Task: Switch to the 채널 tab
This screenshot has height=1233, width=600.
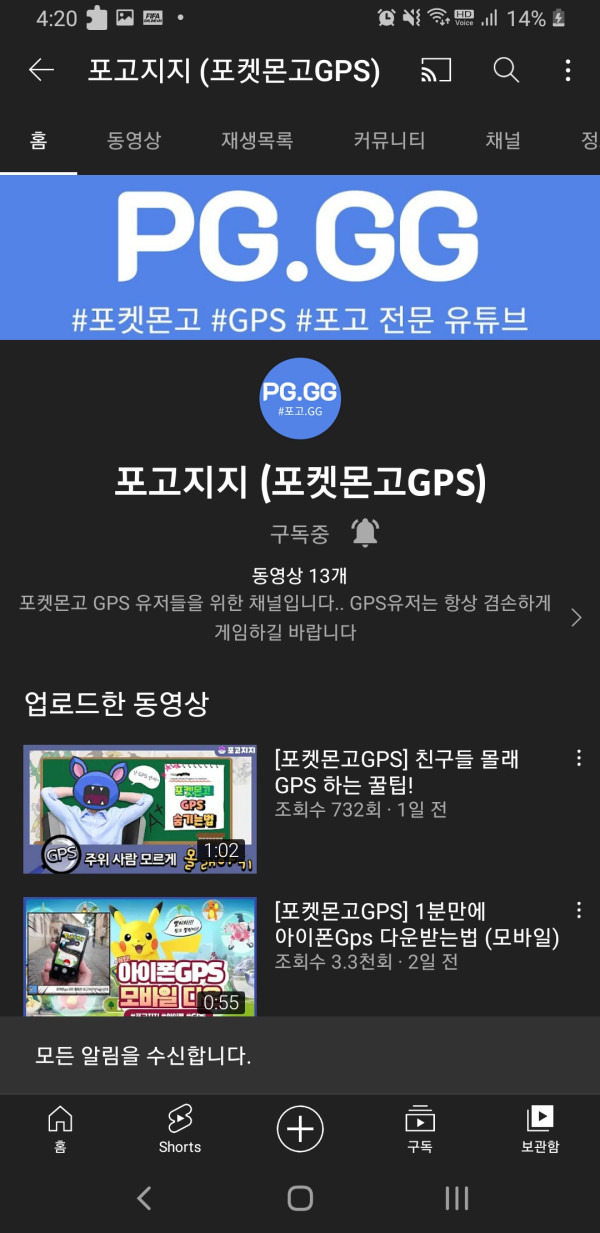Action: pos(503,141)
